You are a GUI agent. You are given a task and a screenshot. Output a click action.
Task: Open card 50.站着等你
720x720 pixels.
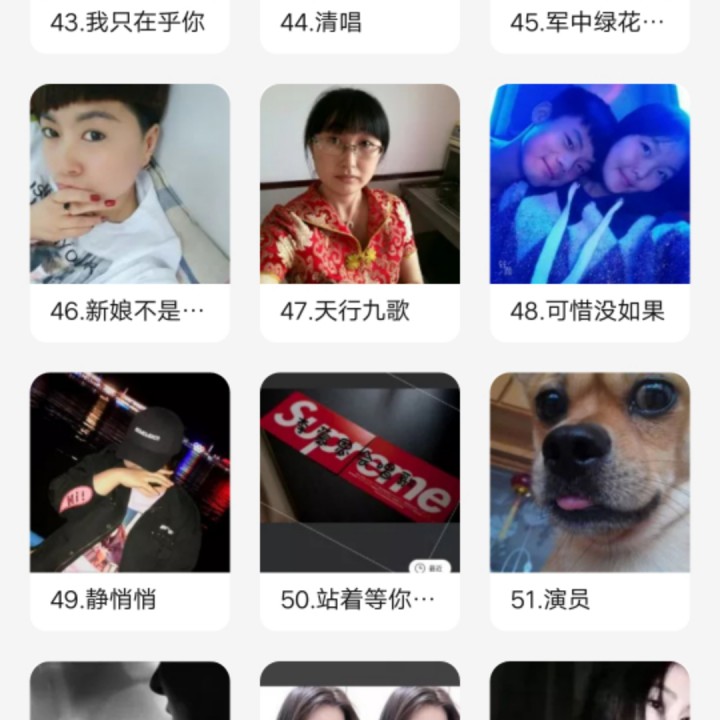click(x=360, y=501)
